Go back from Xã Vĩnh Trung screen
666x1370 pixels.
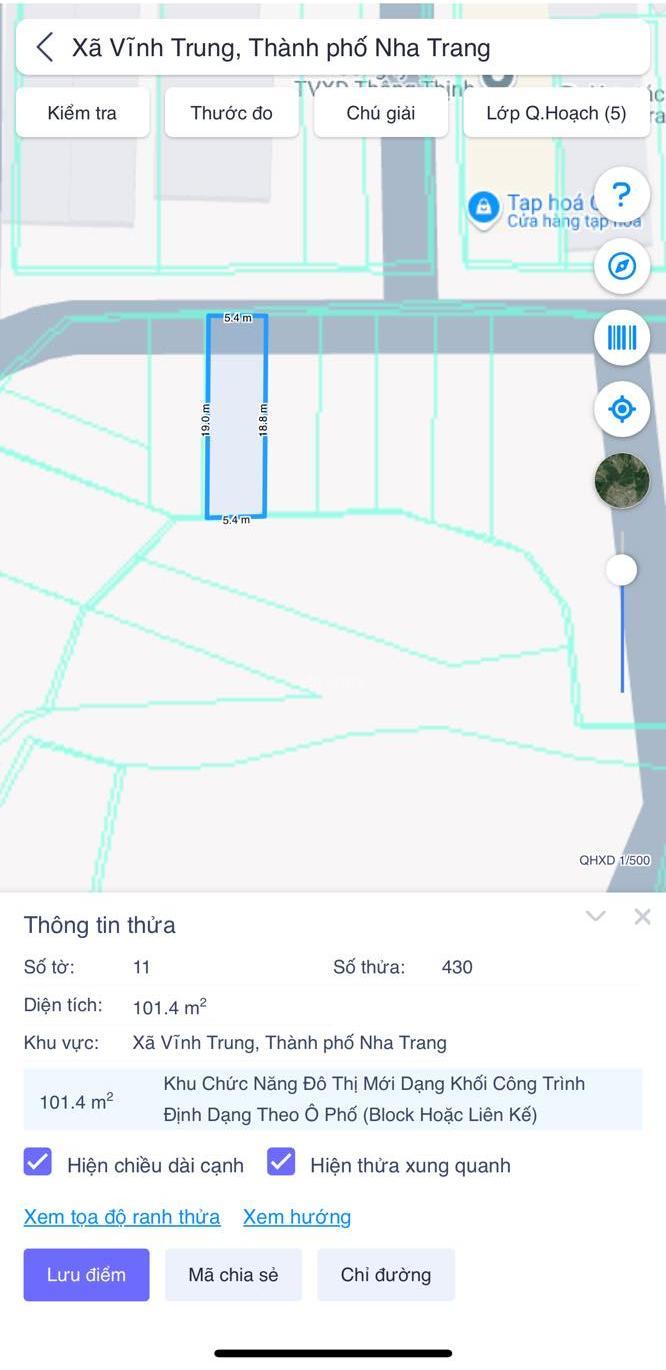pyautogui.click(x=44, y=47)
